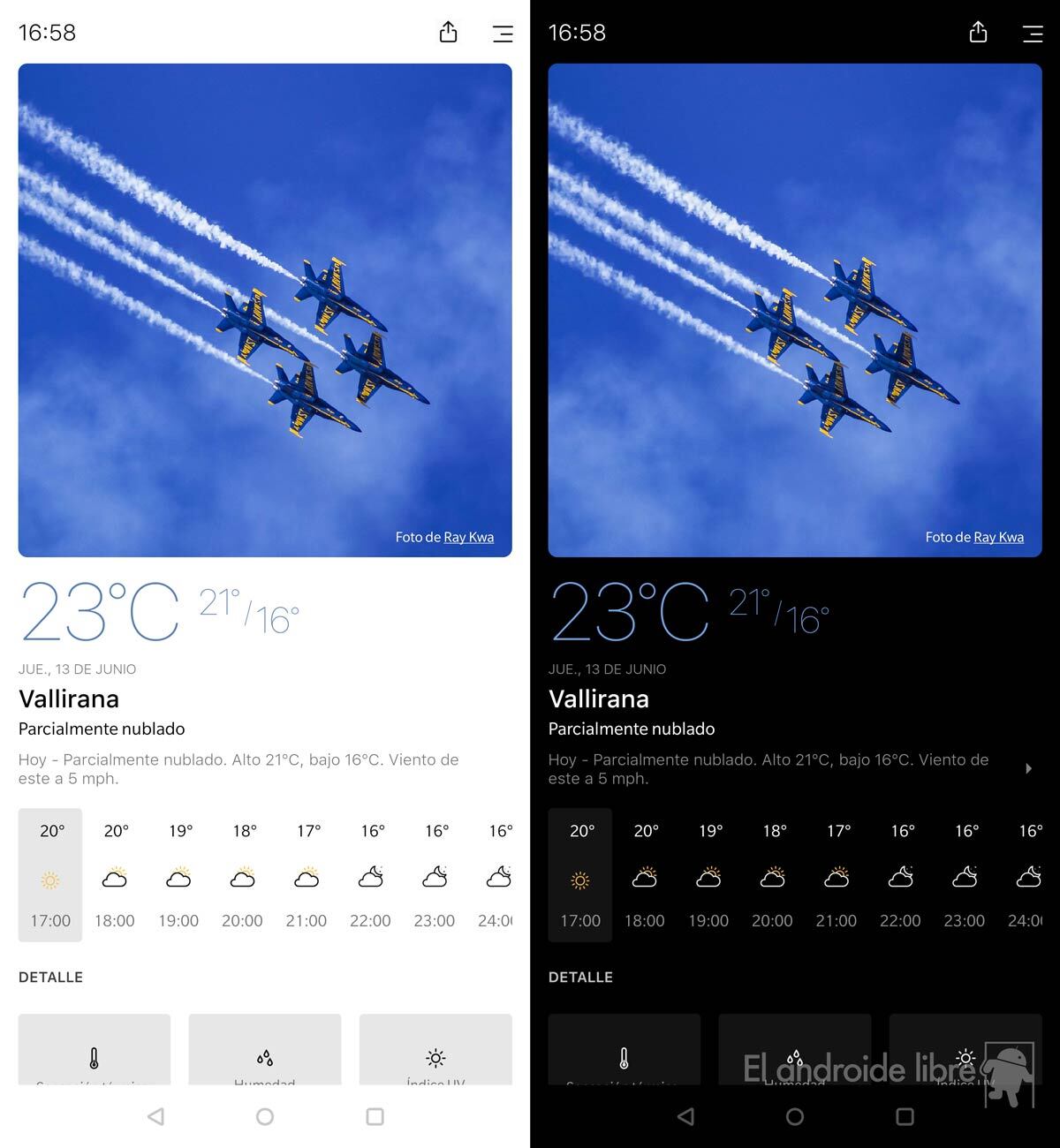Open the menu icon on dark-theme screen

[x=1033, y=34]
